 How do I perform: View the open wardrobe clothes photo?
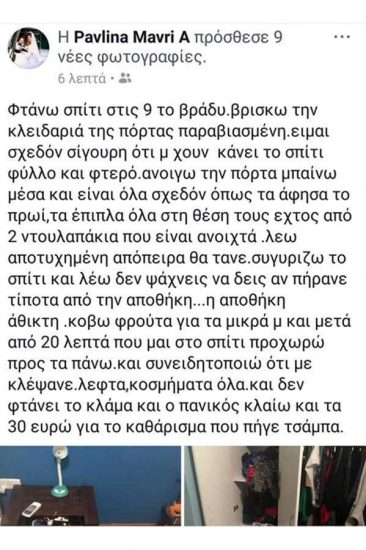(x=275, y=486)
